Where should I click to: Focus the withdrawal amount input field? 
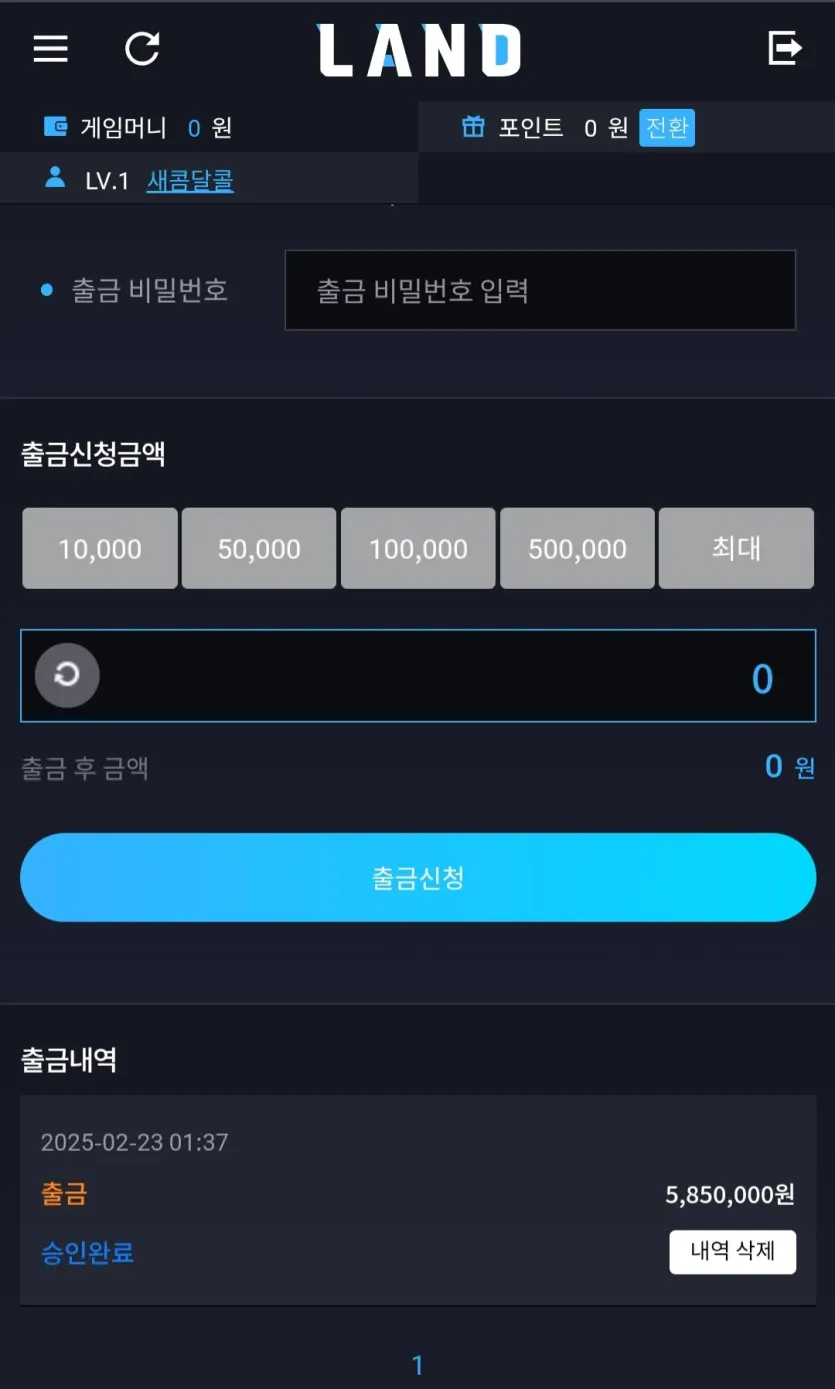coord(450,677)
